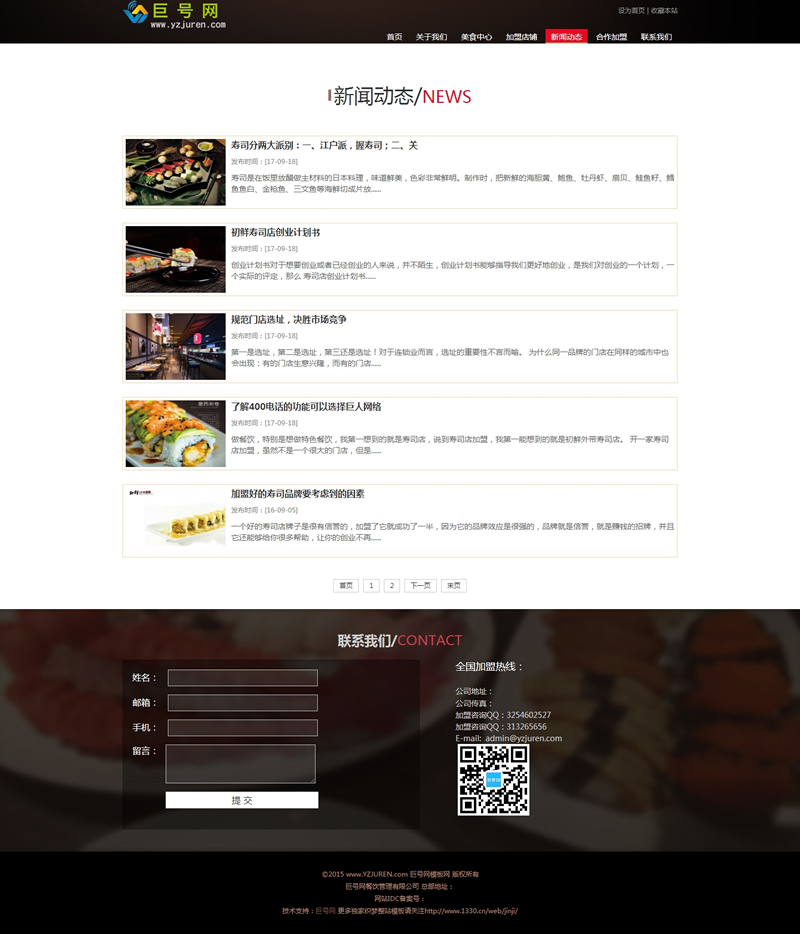The width and height of the screenshot is (800, 934).
Task: Jump to 末页 last page
Action: click(x=453, y=586)
